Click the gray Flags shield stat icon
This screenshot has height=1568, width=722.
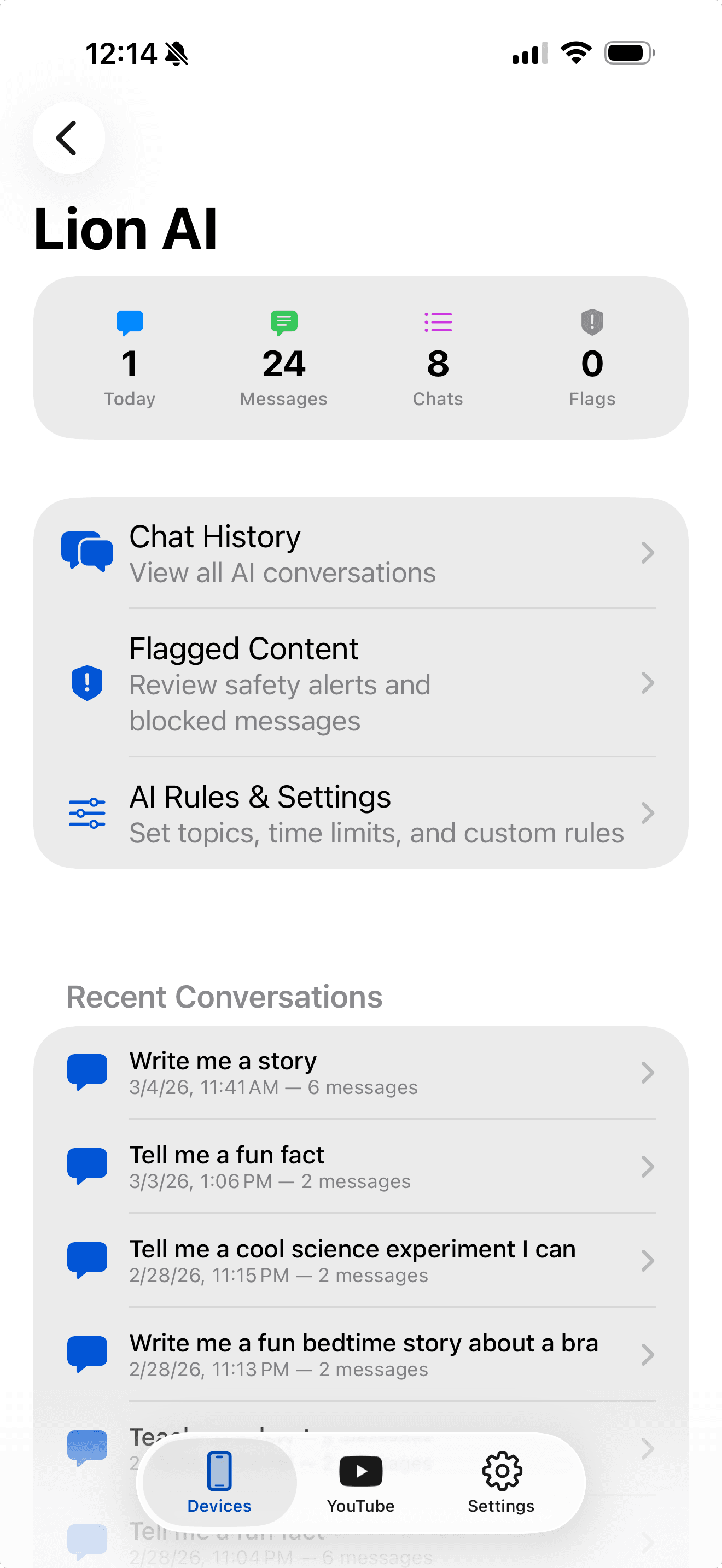tap(592, 322)
